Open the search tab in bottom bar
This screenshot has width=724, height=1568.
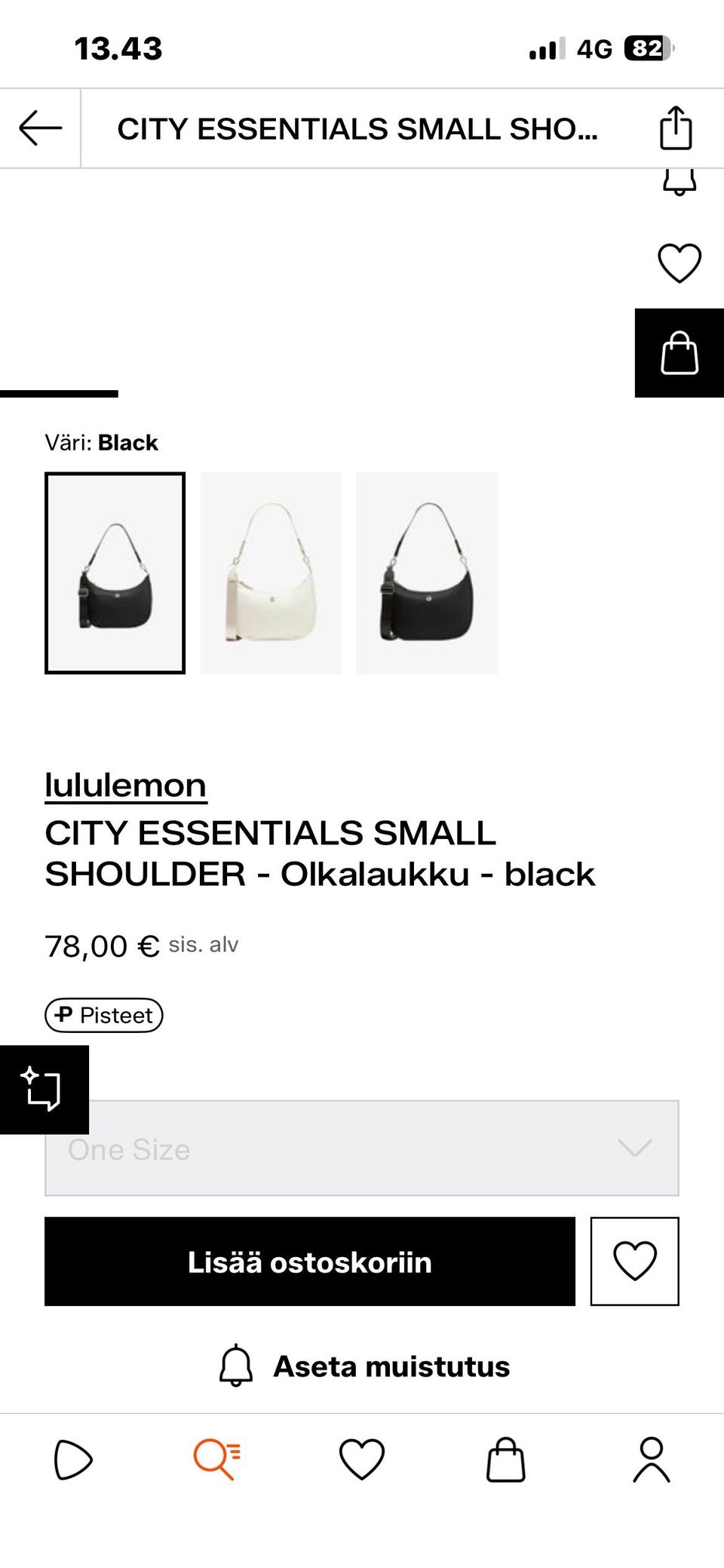(x=217, y=1459)
